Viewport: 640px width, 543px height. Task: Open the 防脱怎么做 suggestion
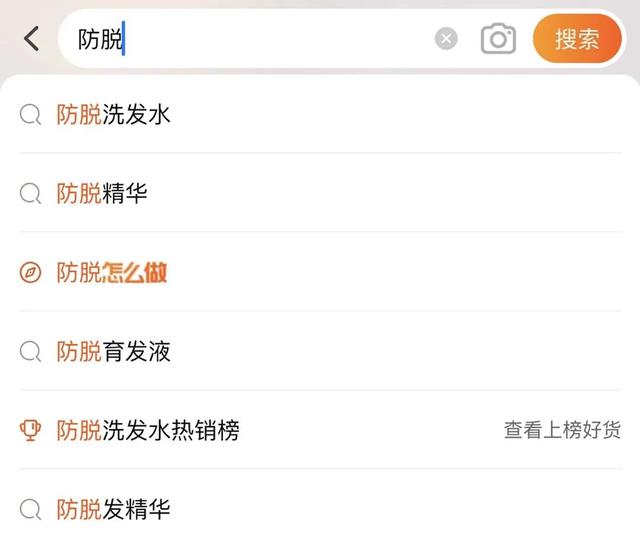tap(112, 273)
